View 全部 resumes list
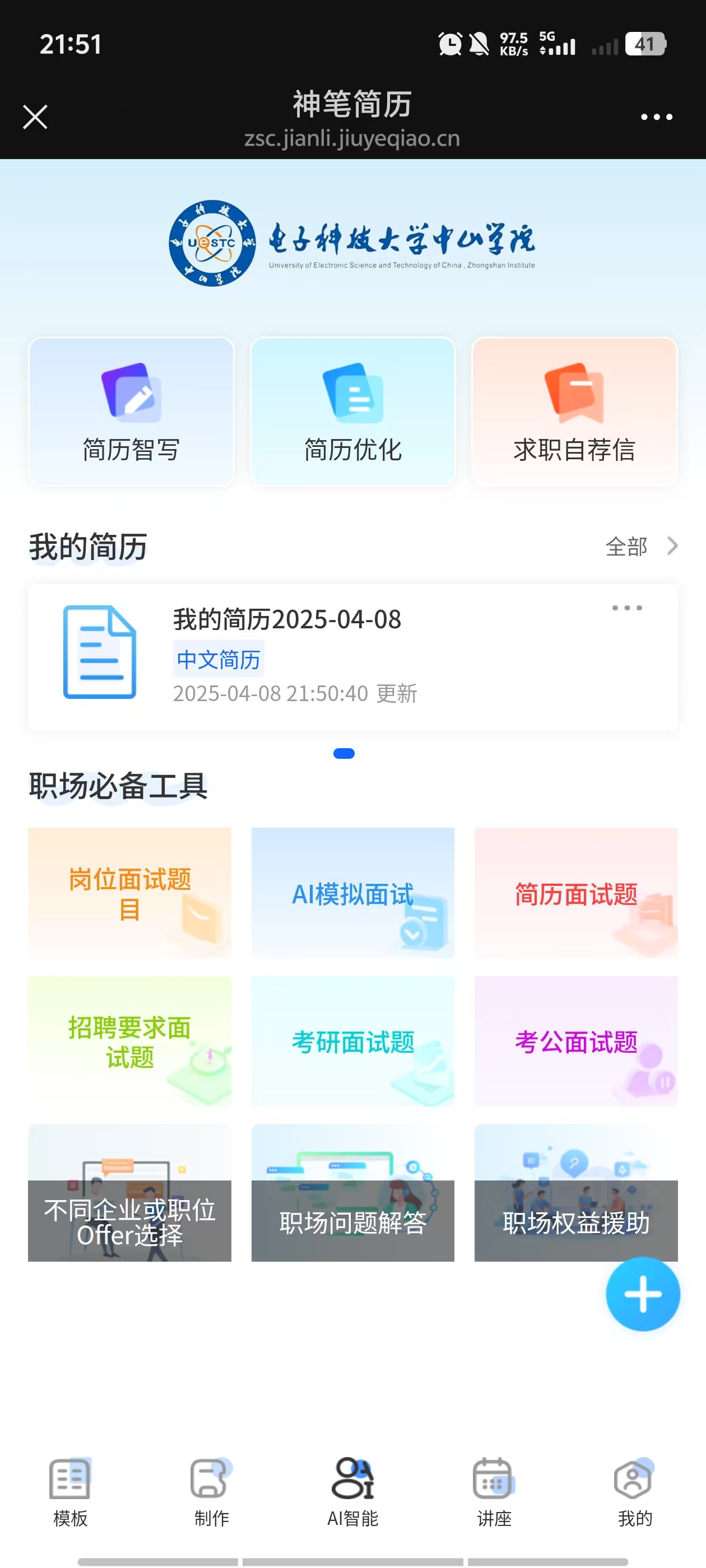 (x=640, y=546)
